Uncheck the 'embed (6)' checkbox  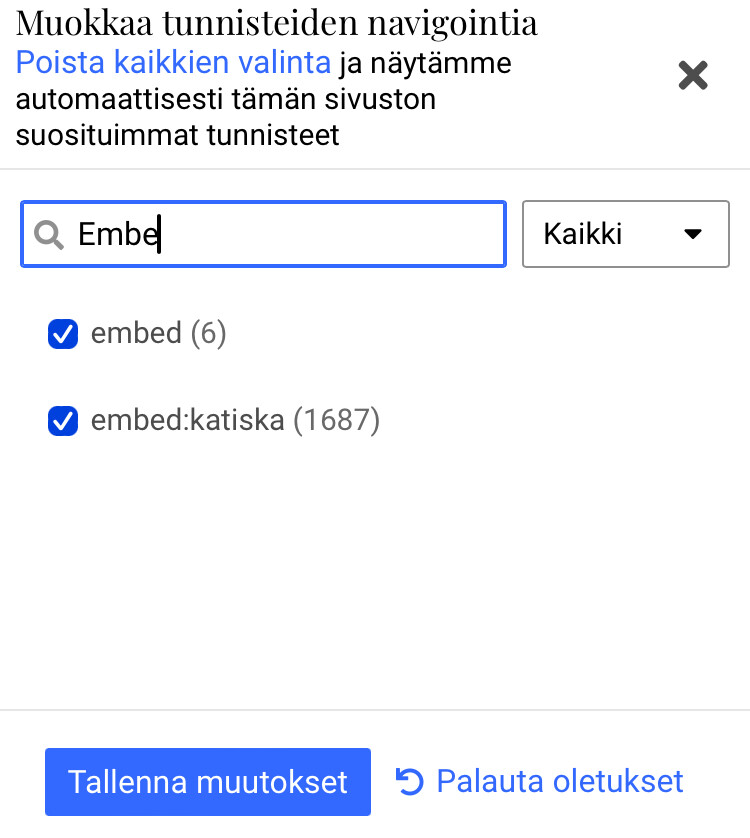point(63,334)
